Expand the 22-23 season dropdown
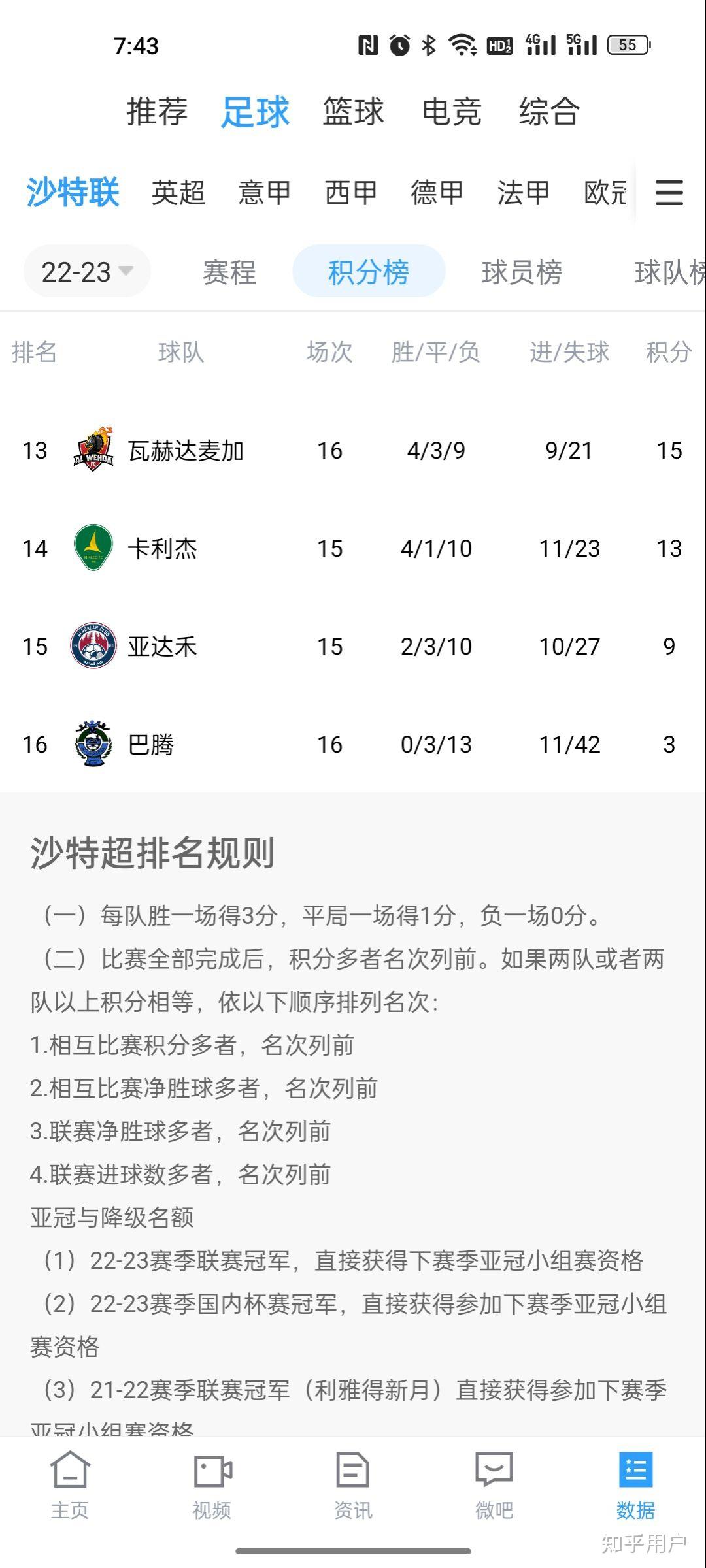706x1568 pixels. (87, 271)
